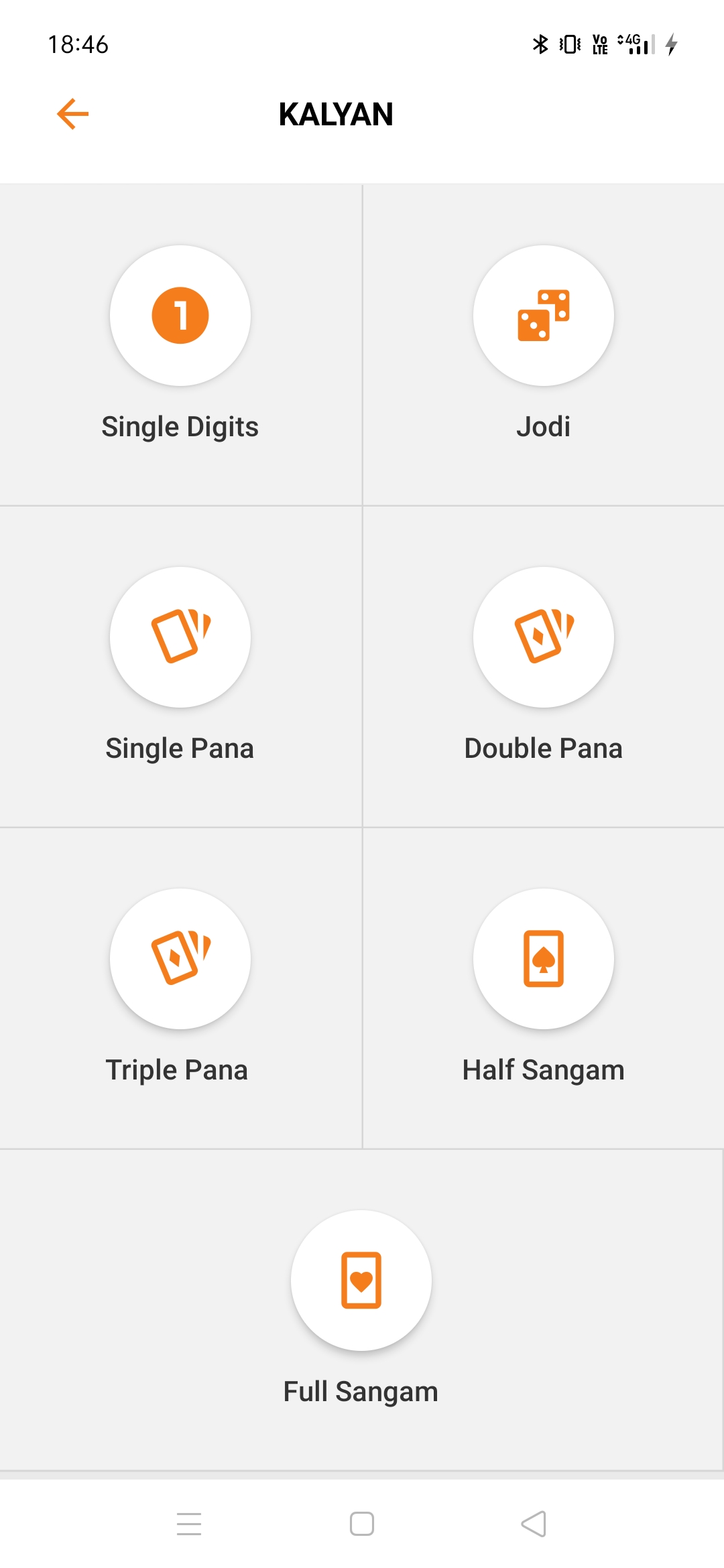Click the Bluetooth icon in status bar
Viewport: 724px width, 1568px height.
point(540,44)
